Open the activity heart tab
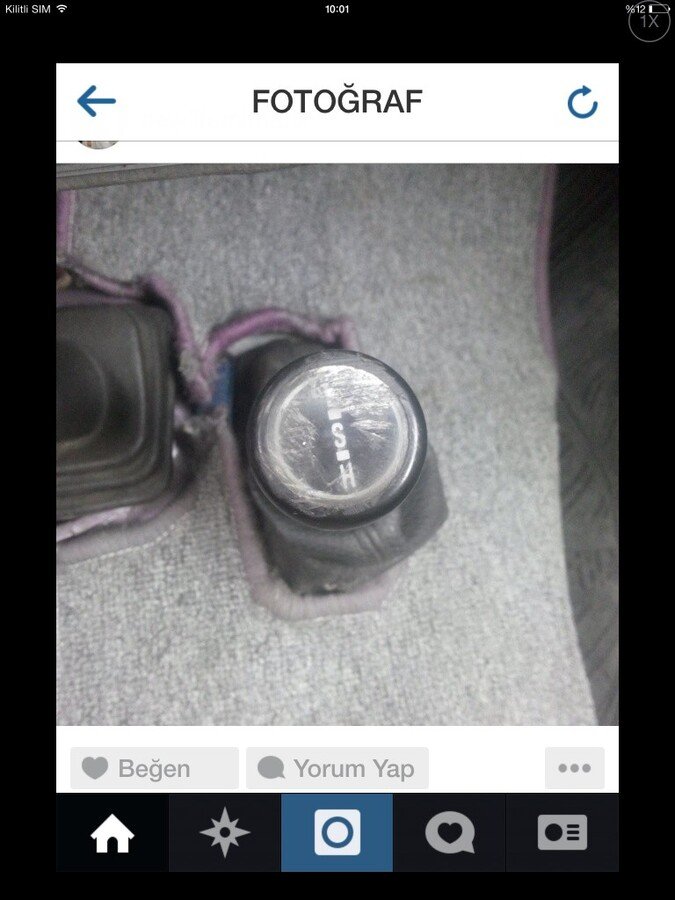The image size is (675, 900). click(449, 833)
